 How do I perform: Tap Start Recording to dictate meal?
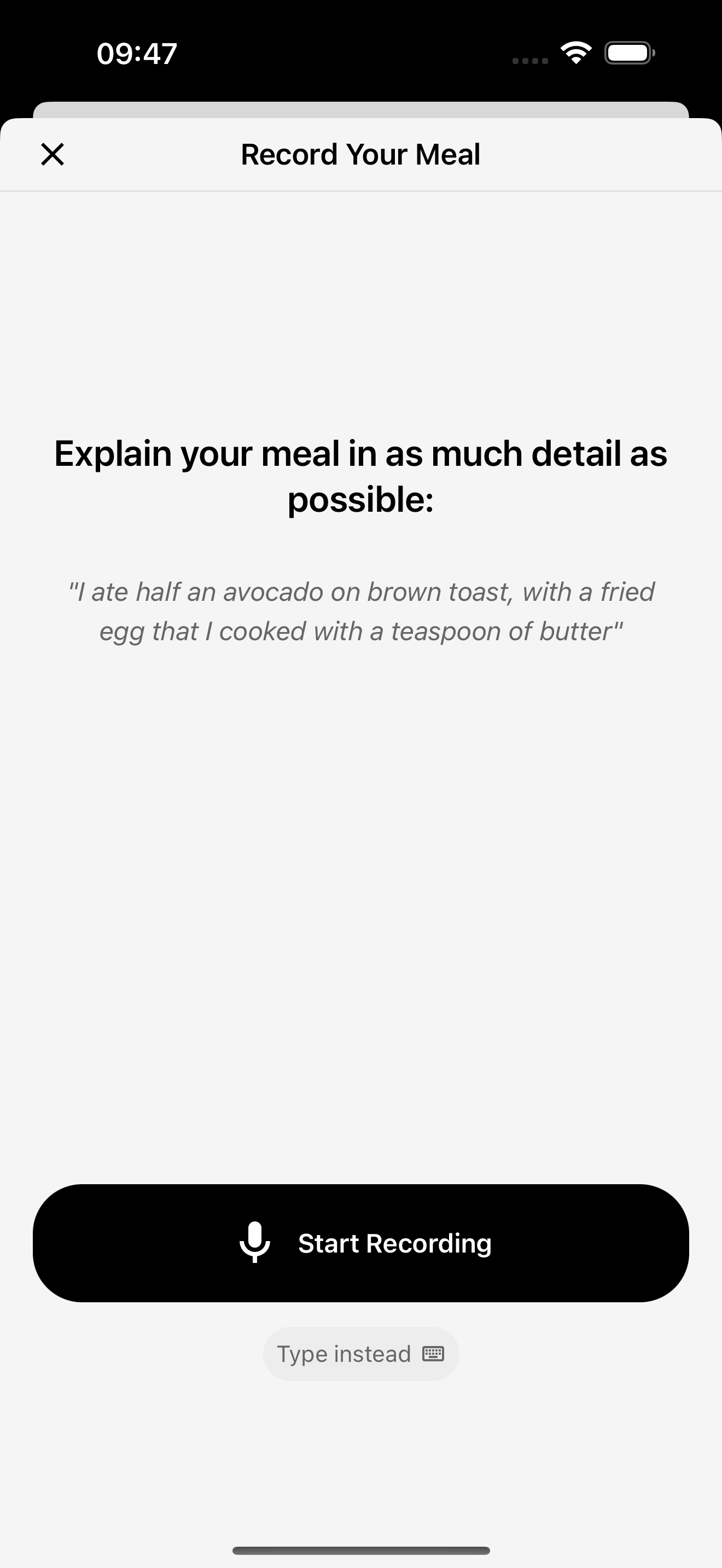tap(361, 1243)
